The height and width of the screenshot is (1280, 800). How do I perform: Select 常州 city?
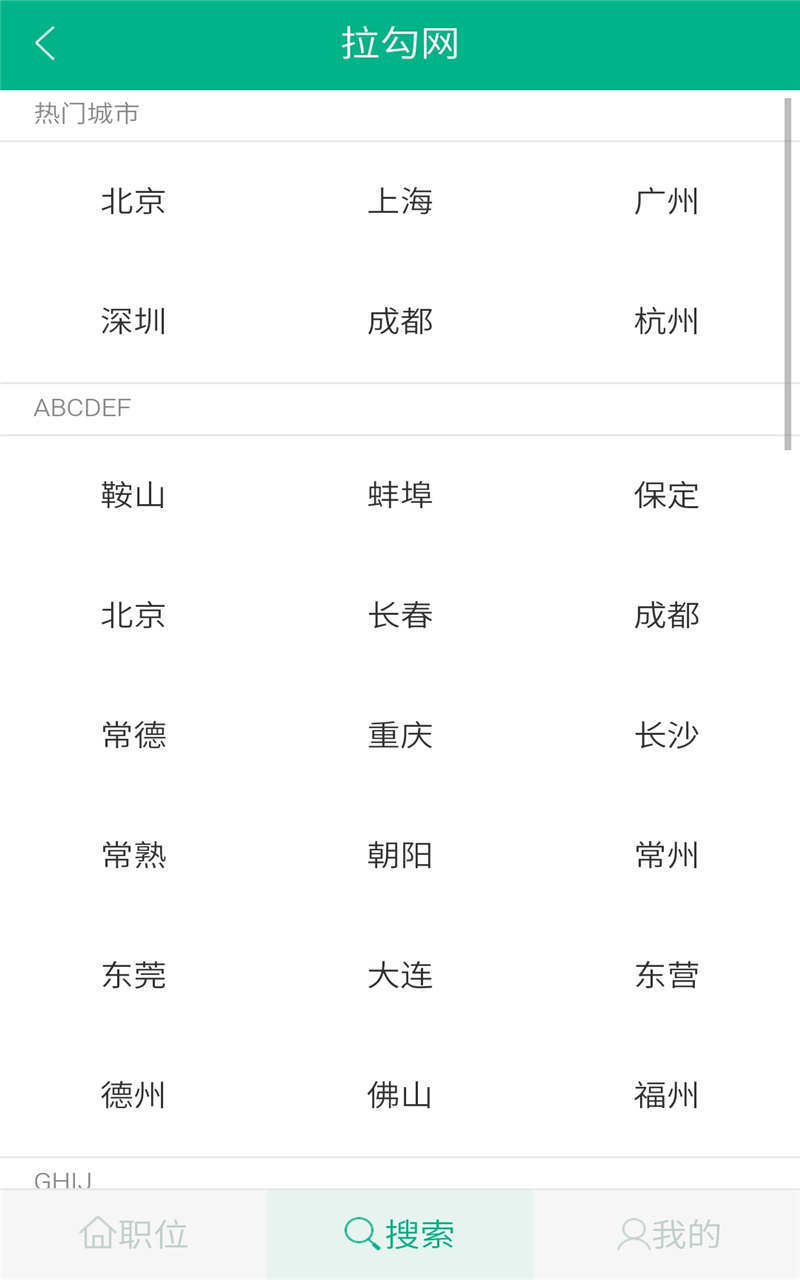(666, 855)
